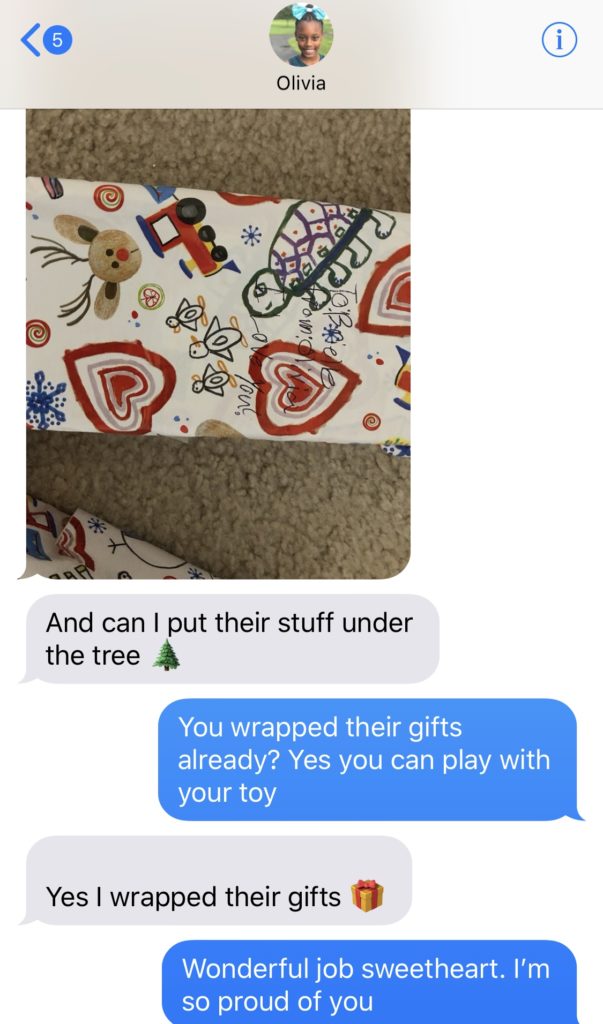Open Olivia's contact profile
Screen dimensions: 603x1024
pyautogui.click(x=301, y=35)
